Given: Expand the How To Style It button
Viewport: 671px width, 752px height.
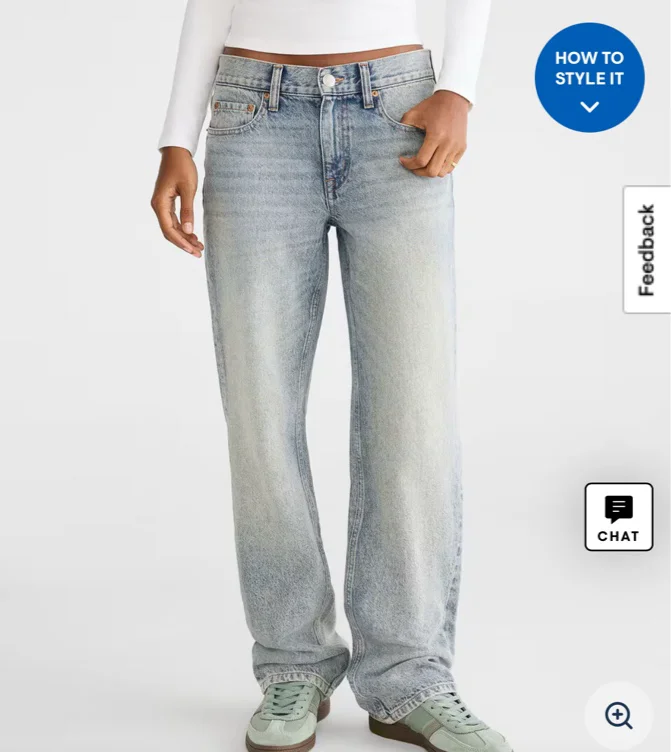Looking at the screenshot, I should pyautogui.click(x=589, y=77).
